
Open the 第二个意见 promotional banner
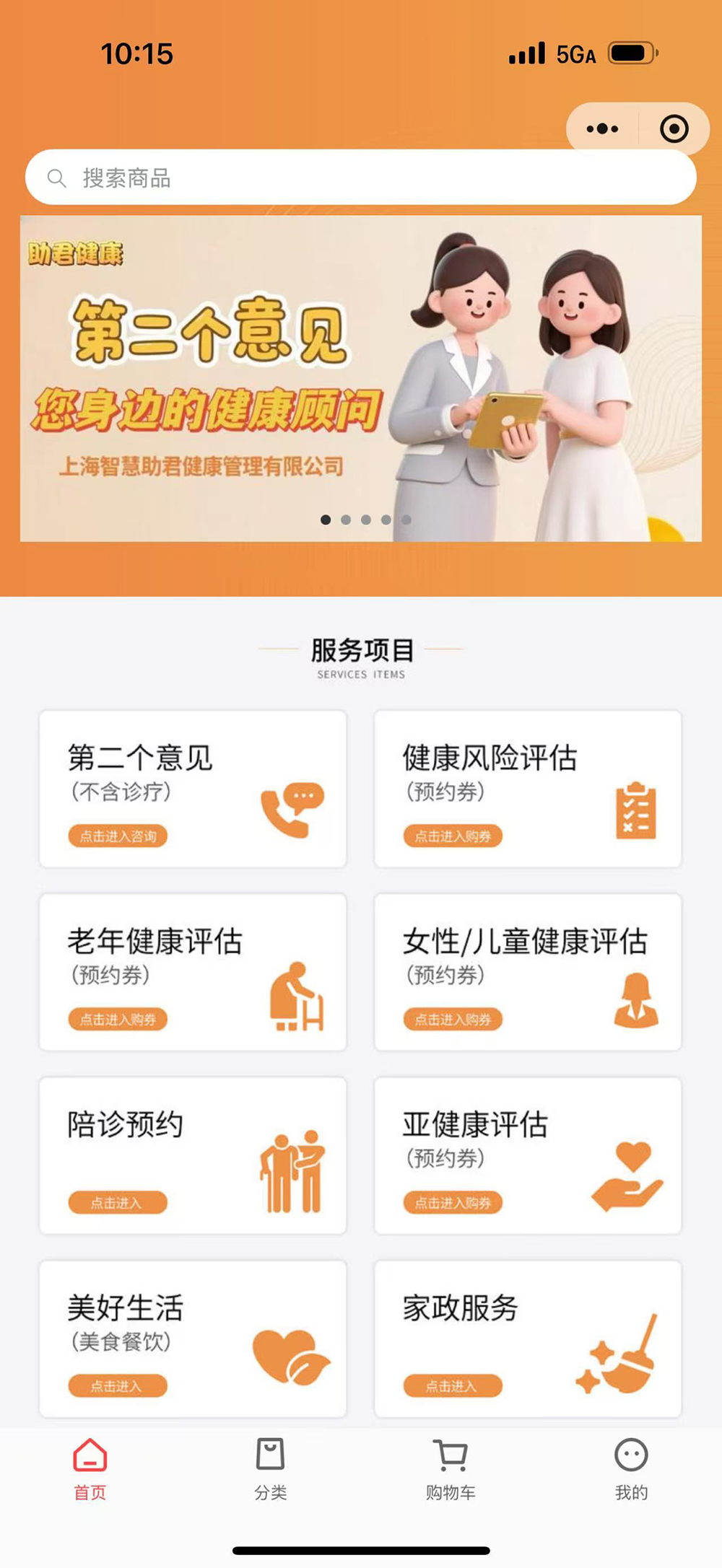361,378
